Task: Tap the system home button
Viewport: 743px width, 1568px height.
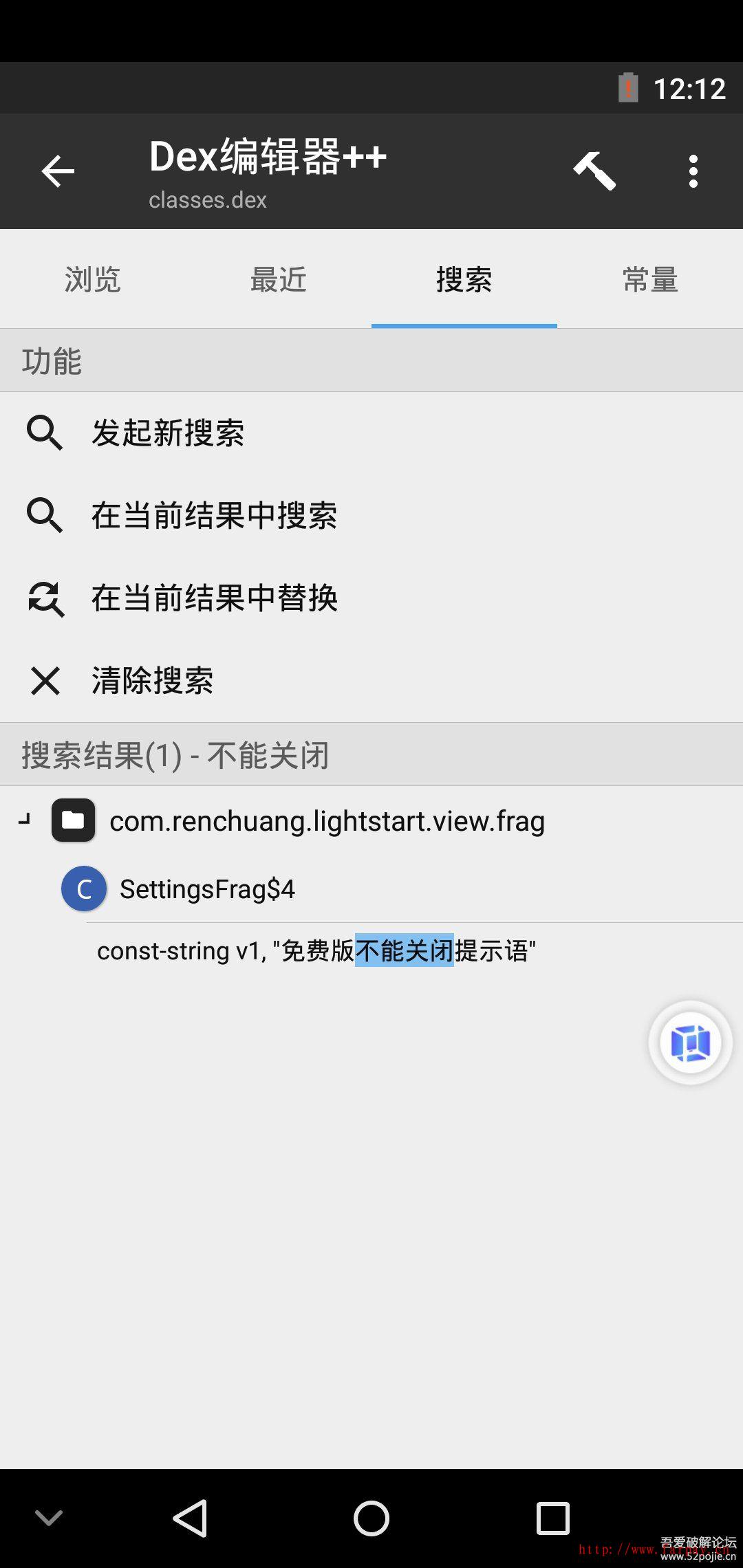Action: [371, 1518]
